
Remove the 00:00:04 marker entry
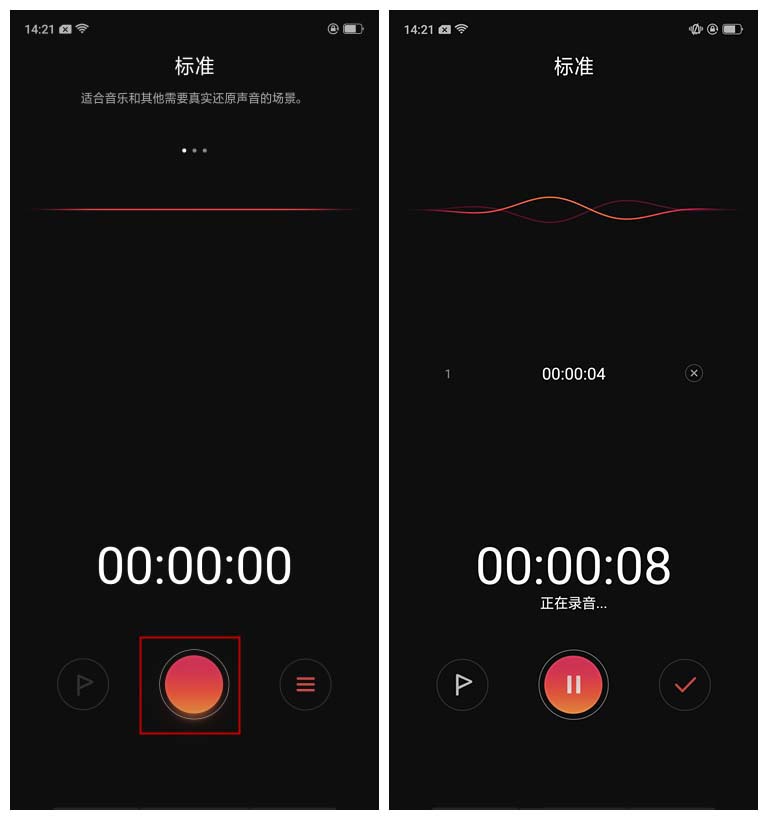pos(694,373)
